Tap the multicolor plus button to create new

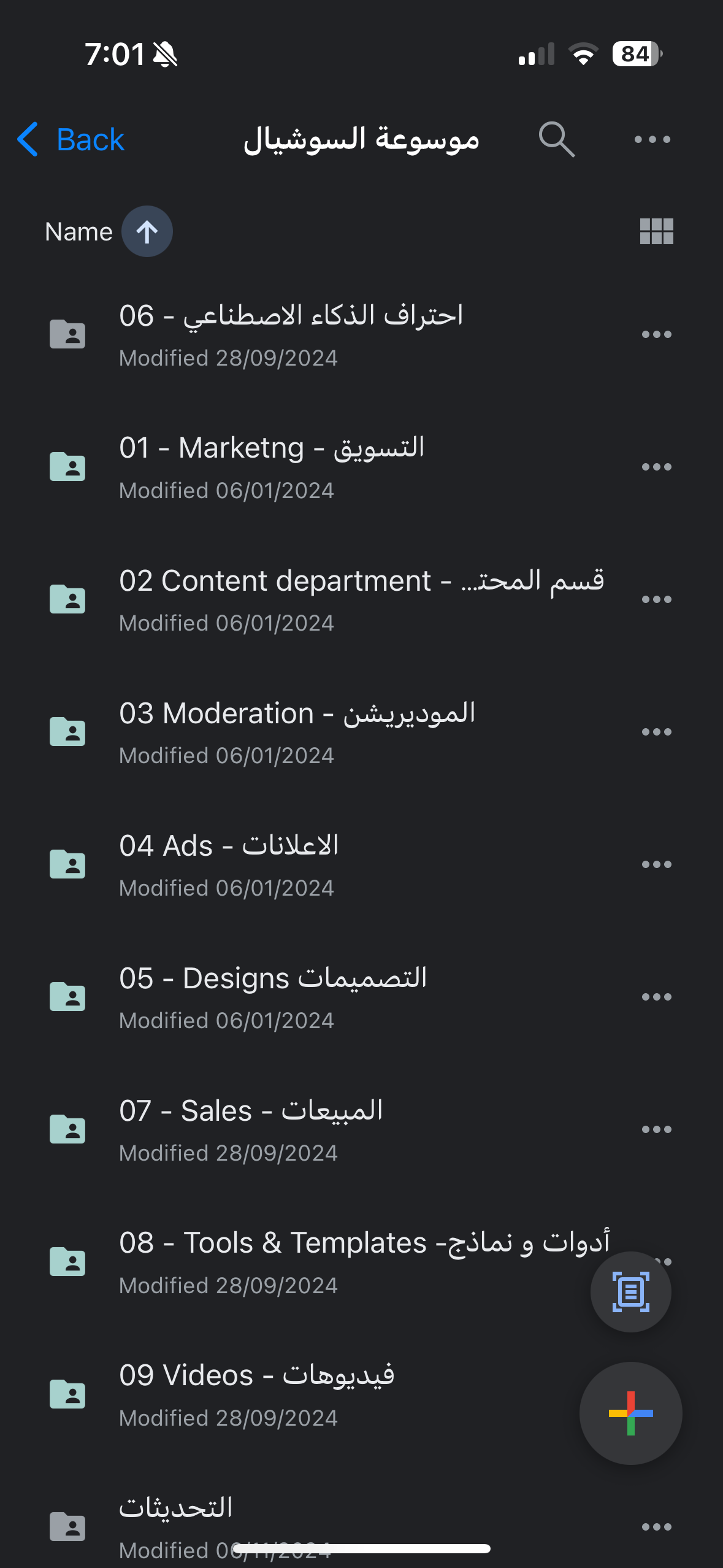click(630, 1413)
